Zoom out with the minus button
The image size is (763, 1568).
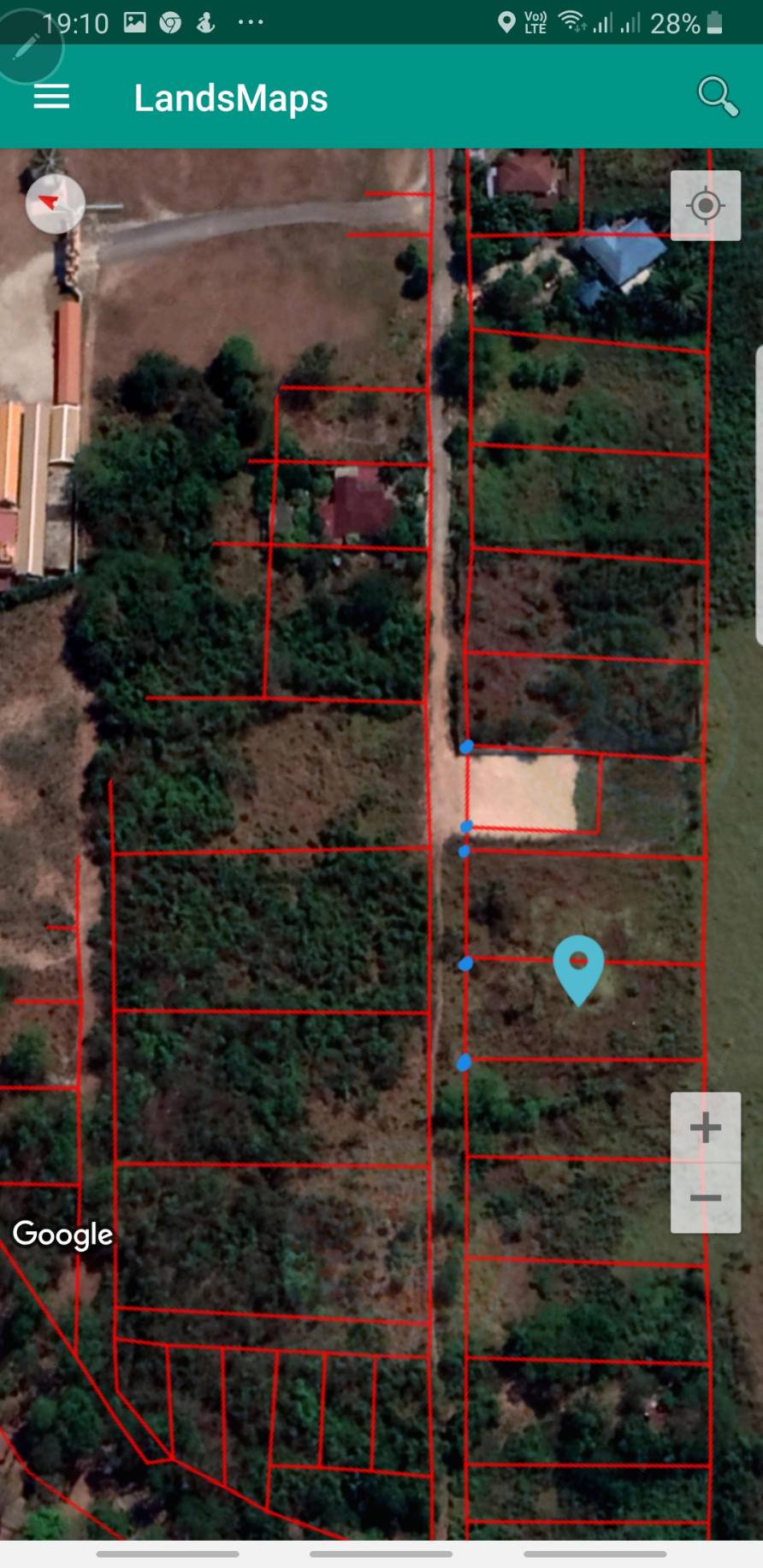pyautogui.click(x=706, y=1197)
